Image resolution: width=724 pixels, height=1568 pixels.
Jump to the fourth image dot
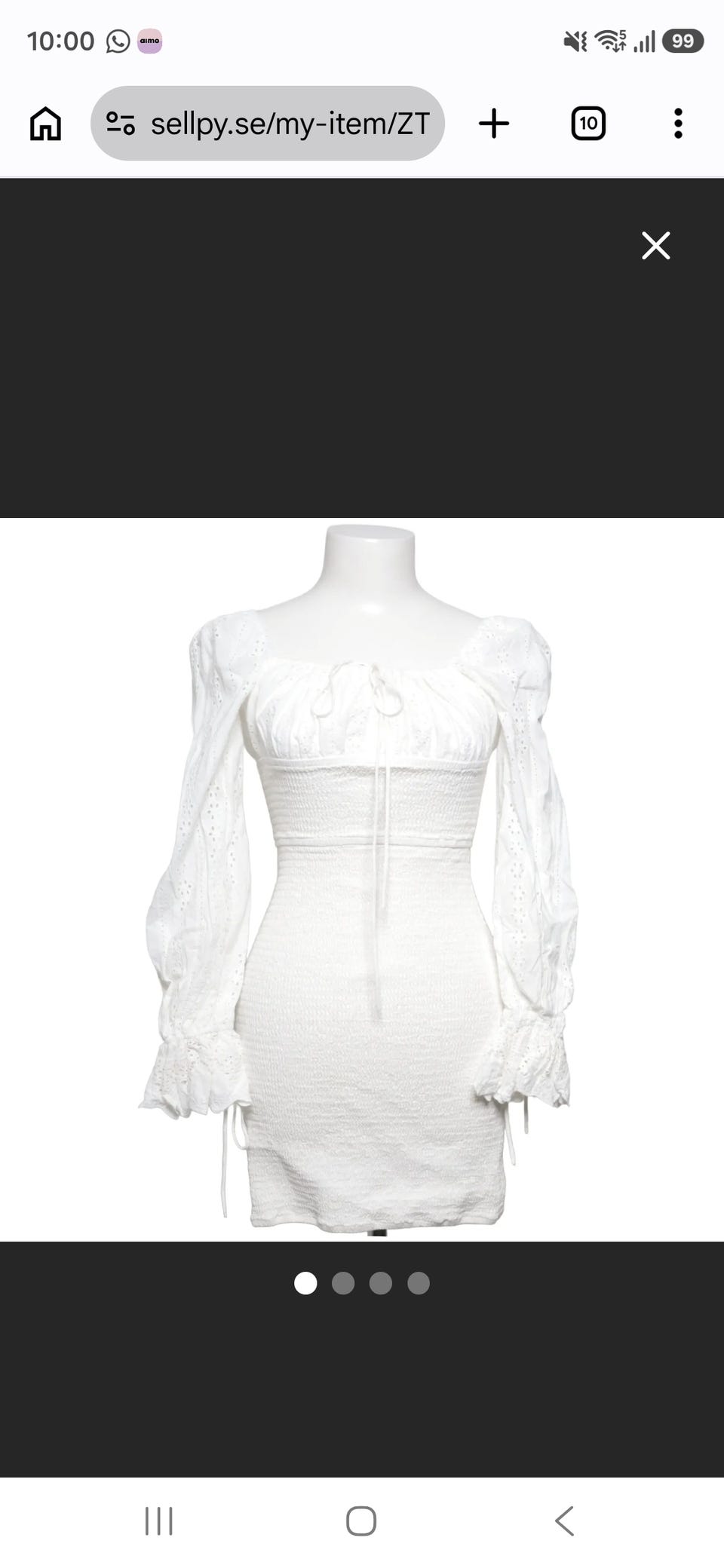tap(419, 1283)
